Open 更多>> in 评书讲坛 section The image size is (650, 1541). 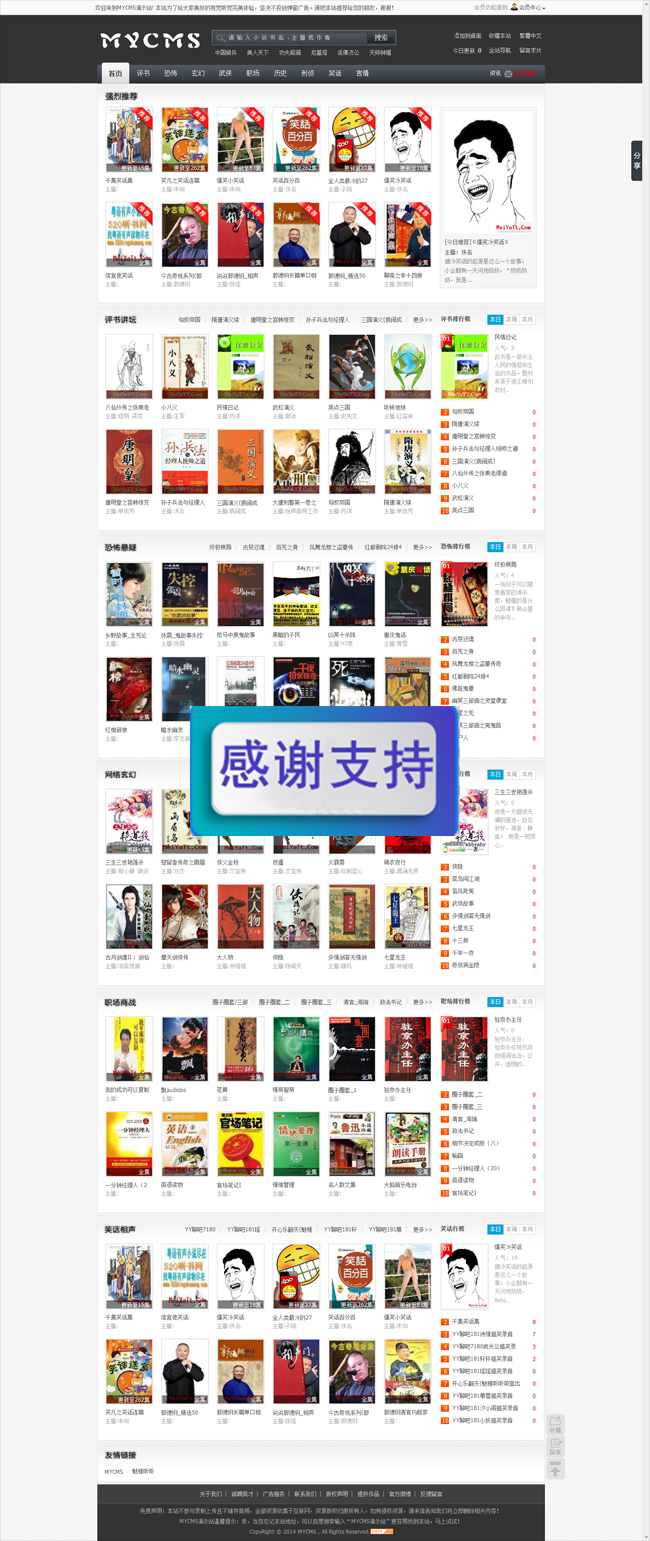(x=422, y=320)
